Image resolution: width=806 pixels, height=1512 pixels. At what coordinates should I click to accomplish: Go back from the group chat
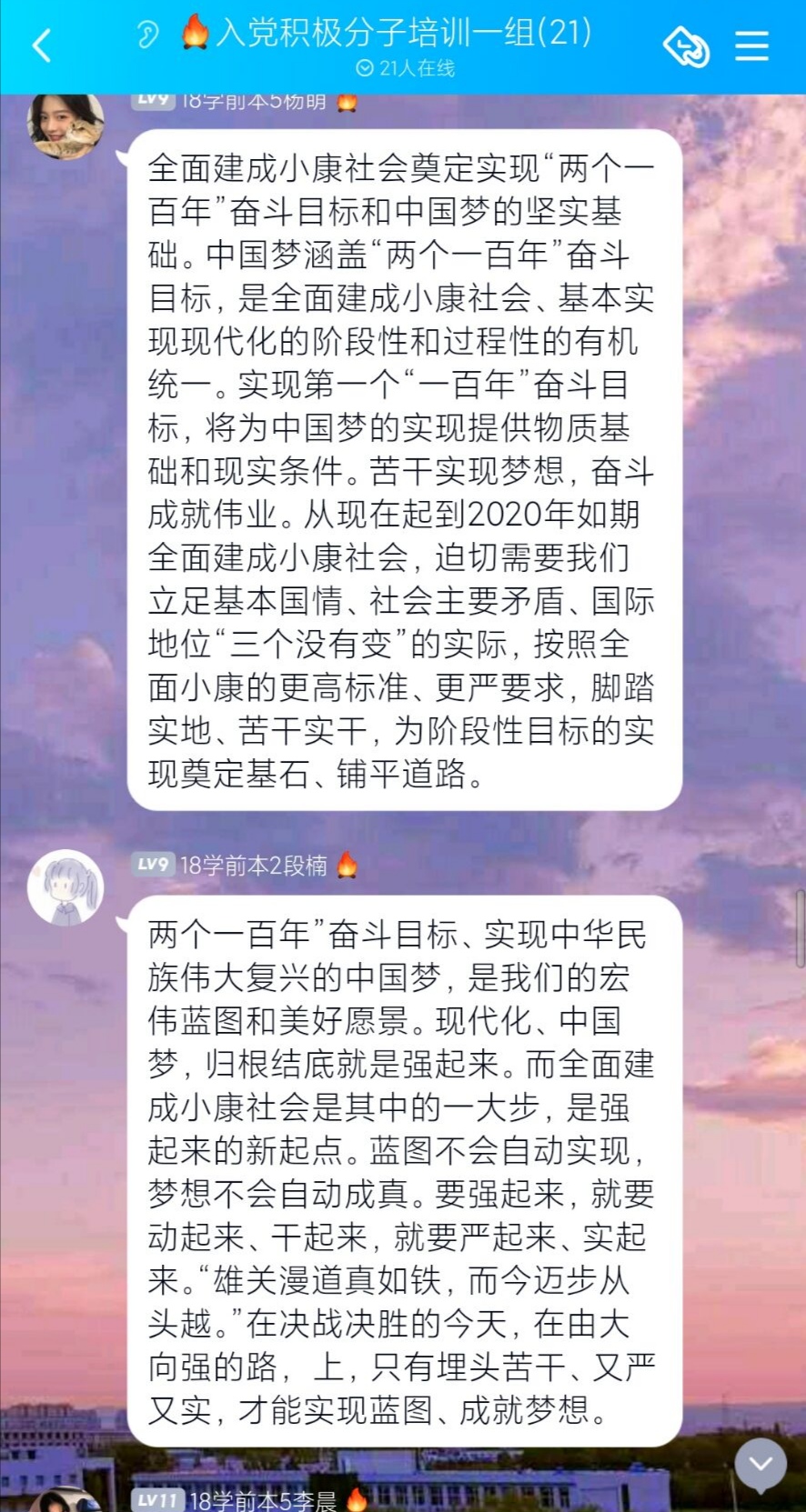(x=41, y=45)
